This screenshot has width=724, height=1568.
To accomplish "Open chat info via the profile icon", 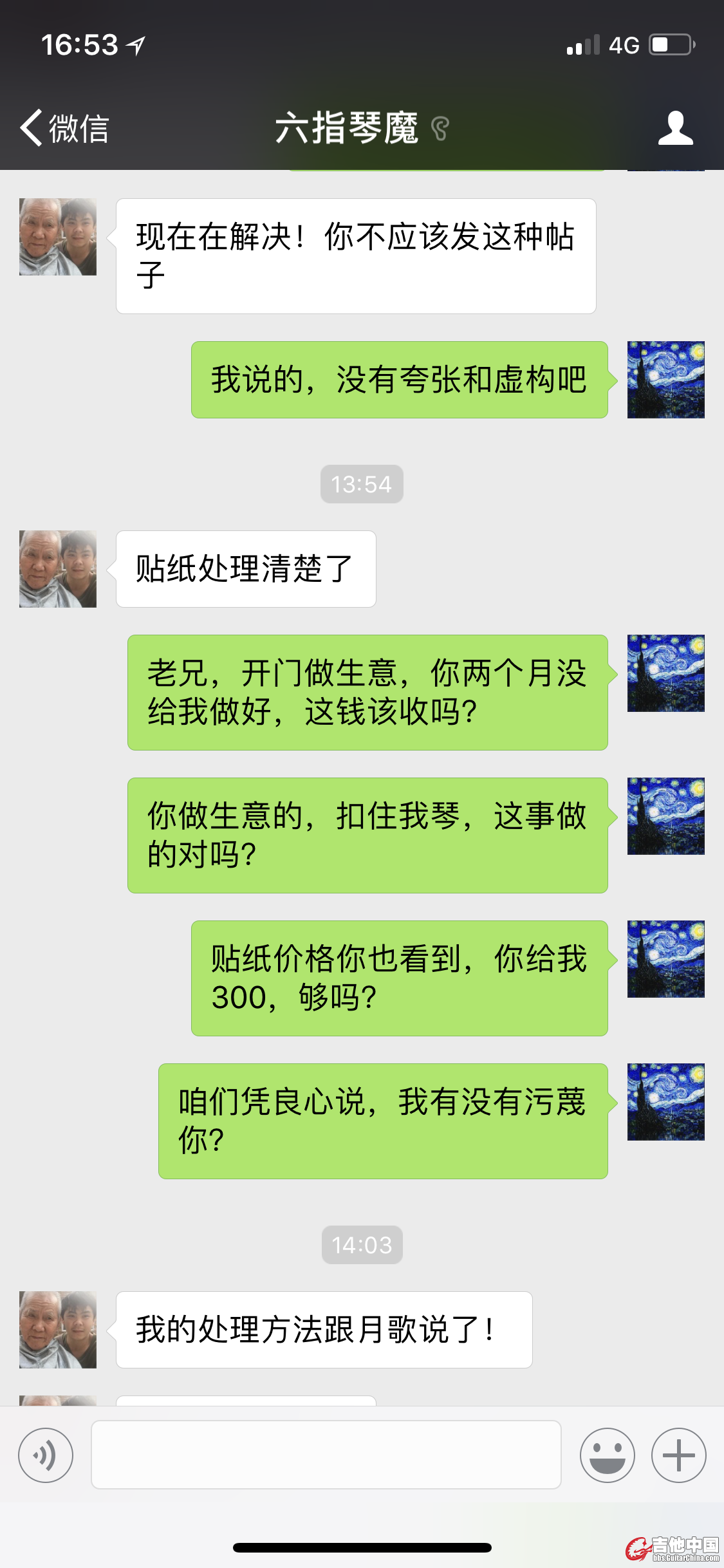I will point(675,128).
